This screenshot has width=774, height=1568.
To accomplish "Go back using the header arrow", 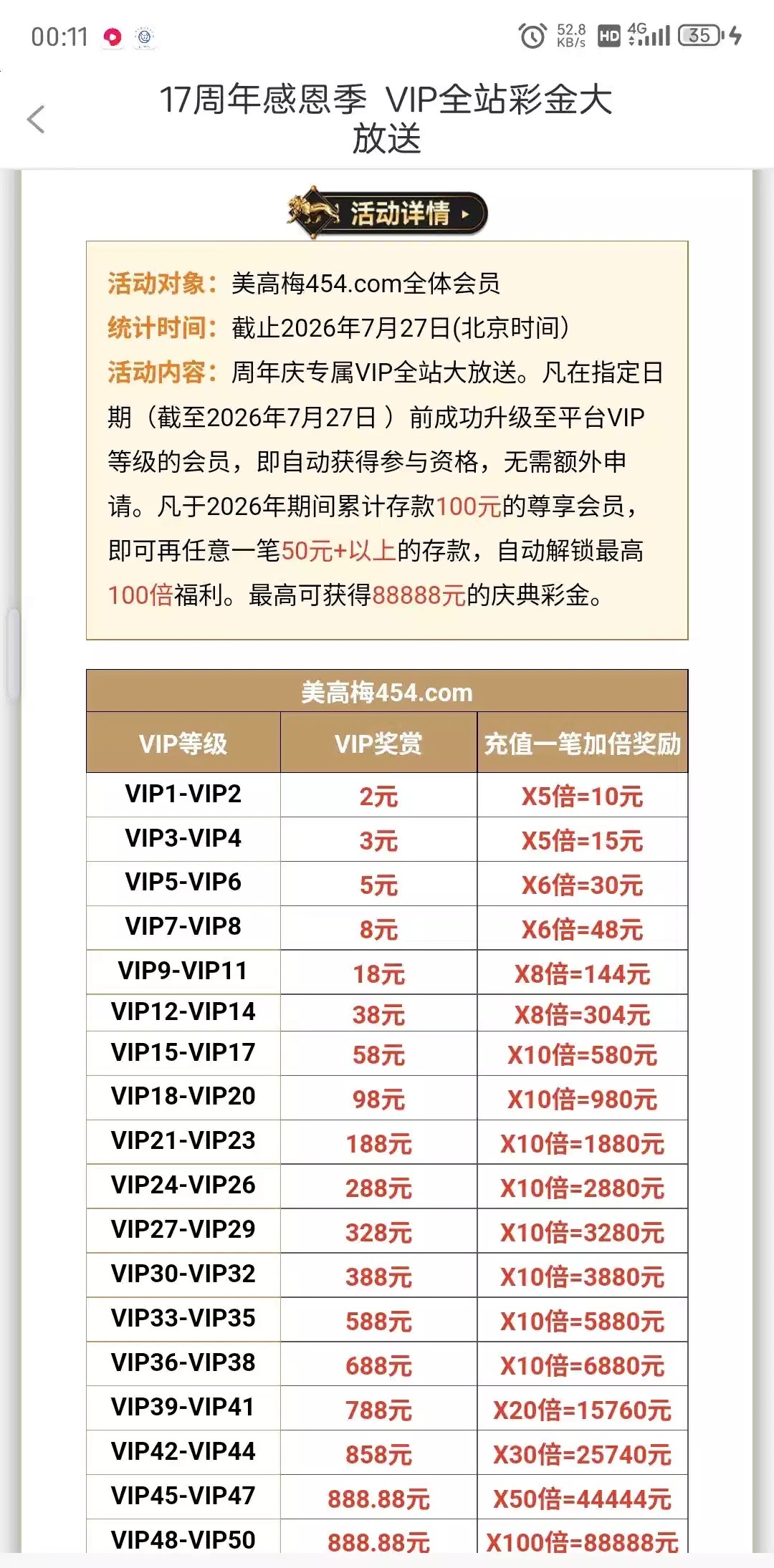I will (36, 119).
